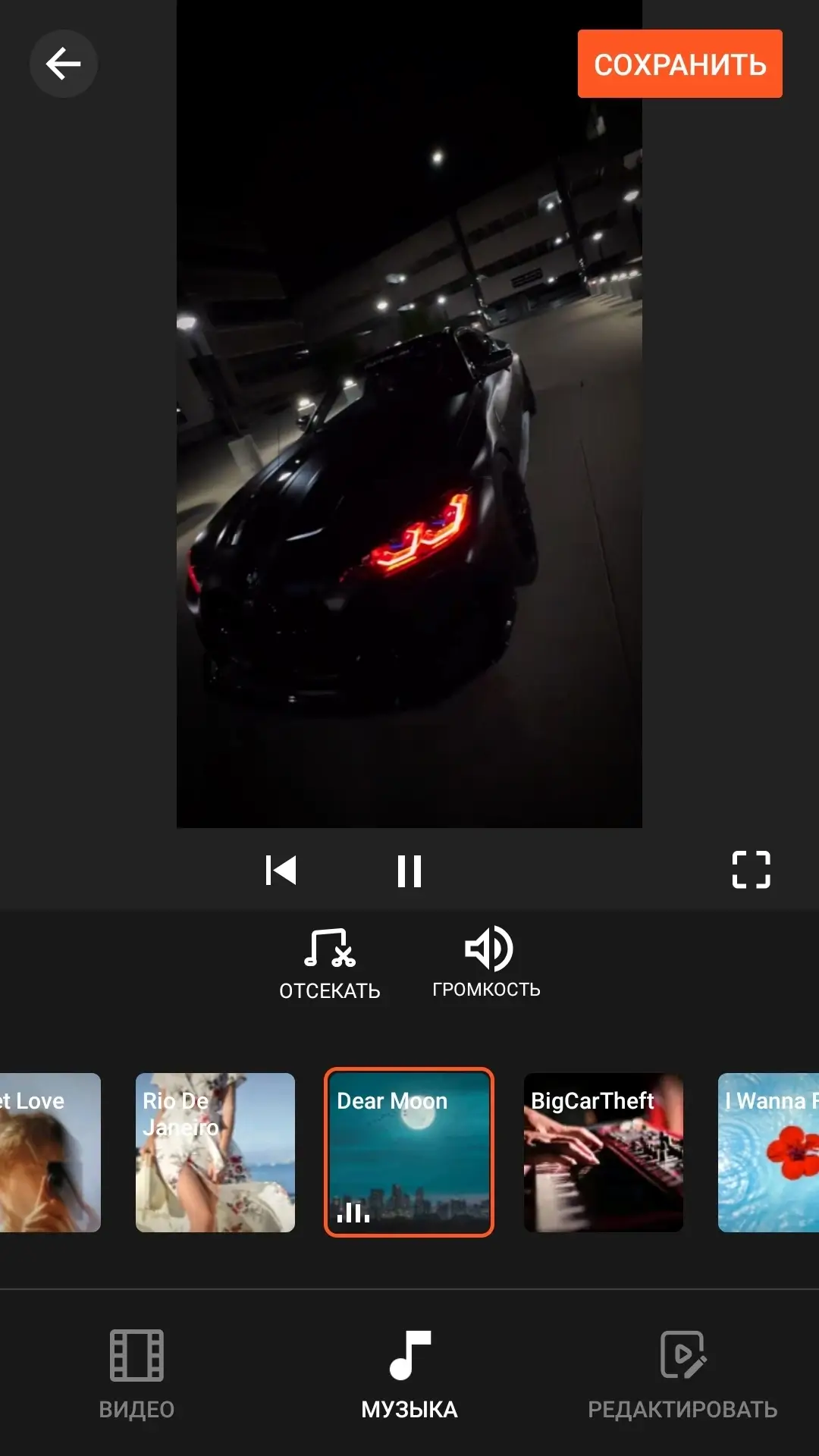Pause the video preview
Image resolution: width=819 pixels, height=1456 pixels.
tap(409, 871)
